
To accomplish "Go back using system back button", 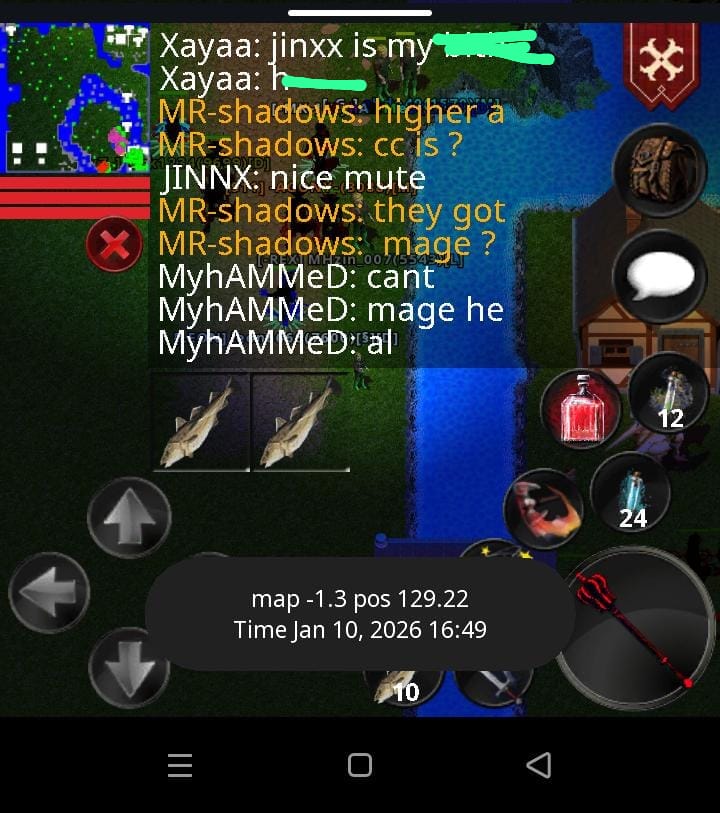I will (538, 765).
